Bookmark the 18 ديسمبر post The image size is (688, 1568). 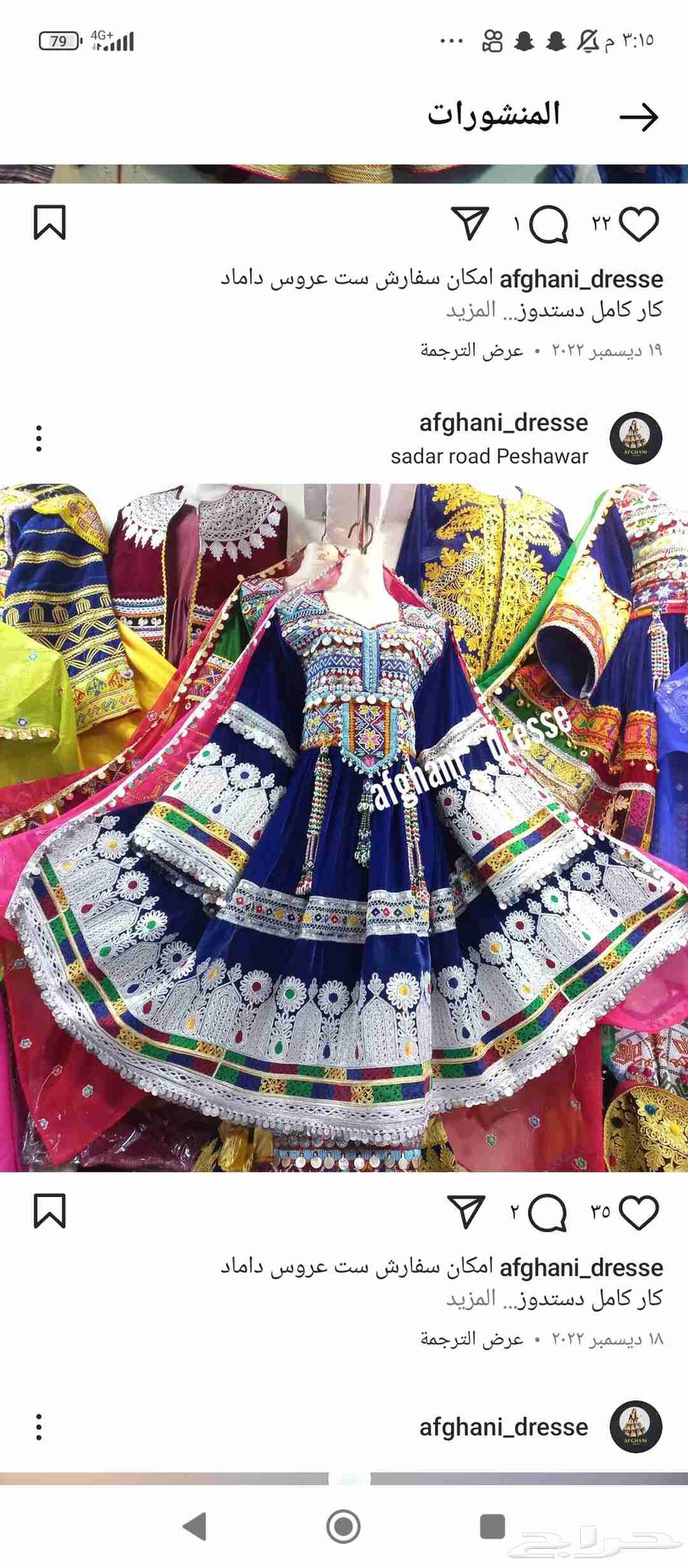50,1212
